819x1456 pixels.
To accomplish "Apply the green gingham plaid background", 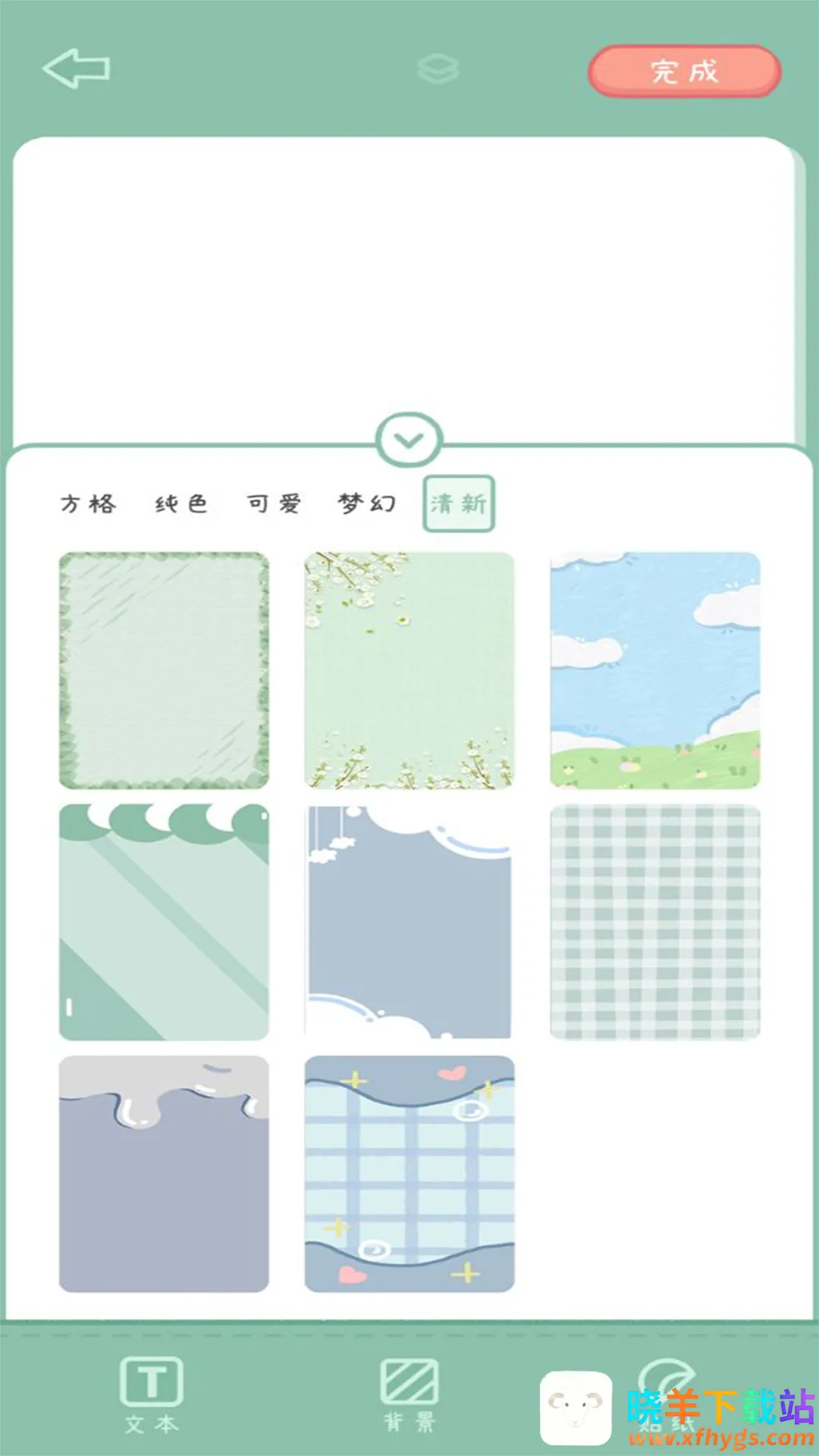I will click(655, 922).
